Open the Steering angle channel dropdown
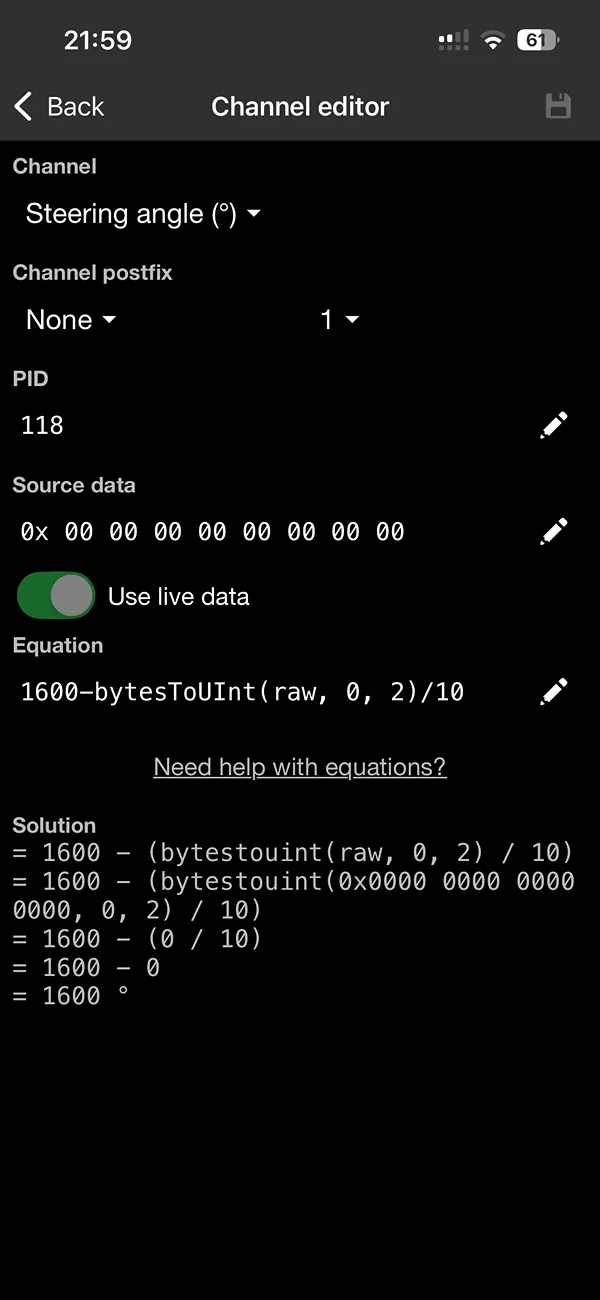The height and width of the screenshot is (1300, 600). point(143,214)
